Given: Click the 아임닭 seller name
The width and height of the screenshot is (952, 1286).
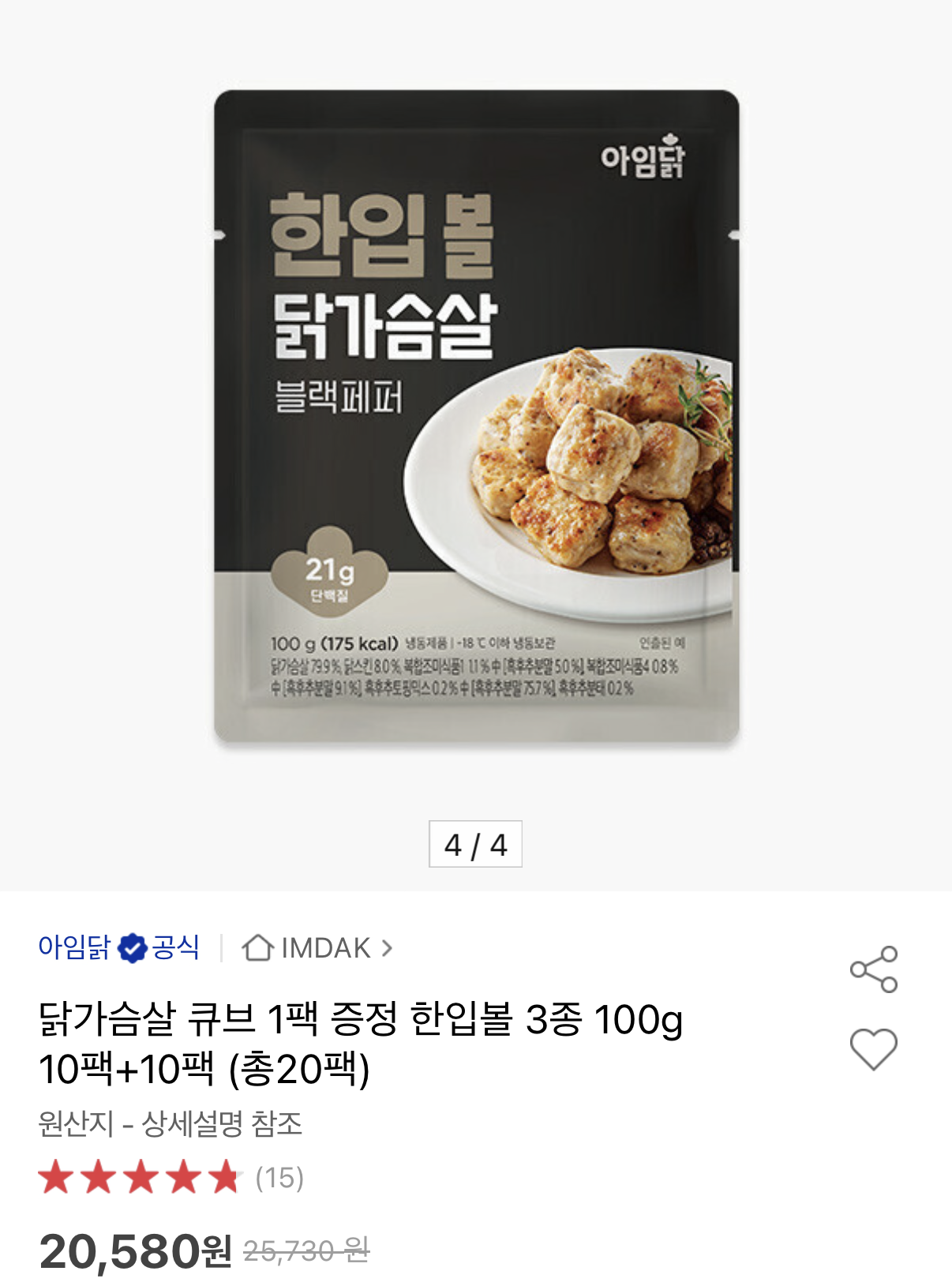Looking at the screenshot, I should pos(73,946).
